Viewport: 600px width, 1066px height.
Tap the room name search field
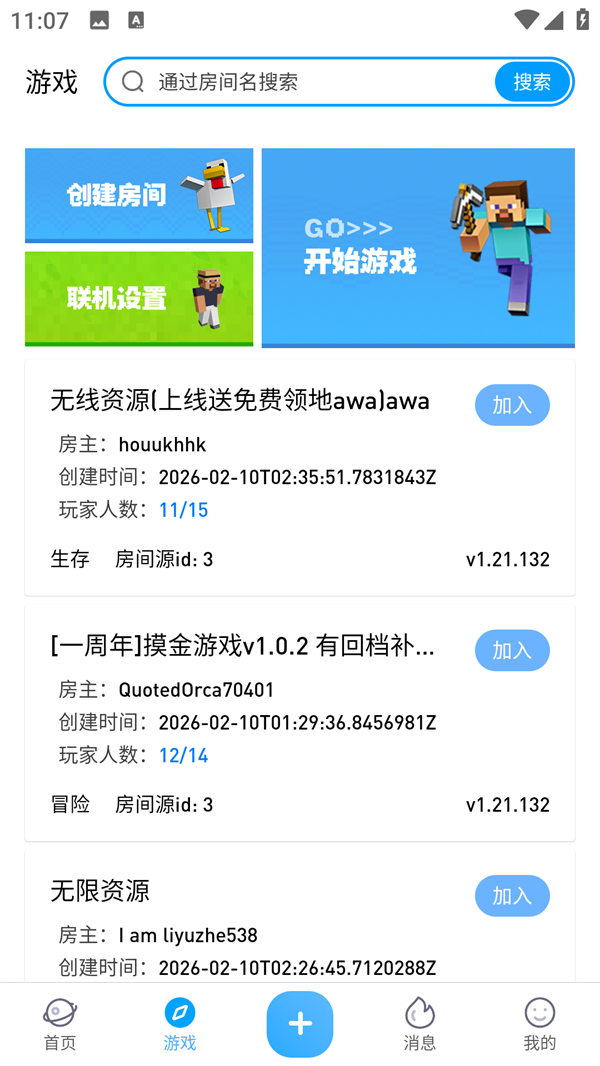coord(310,82)
